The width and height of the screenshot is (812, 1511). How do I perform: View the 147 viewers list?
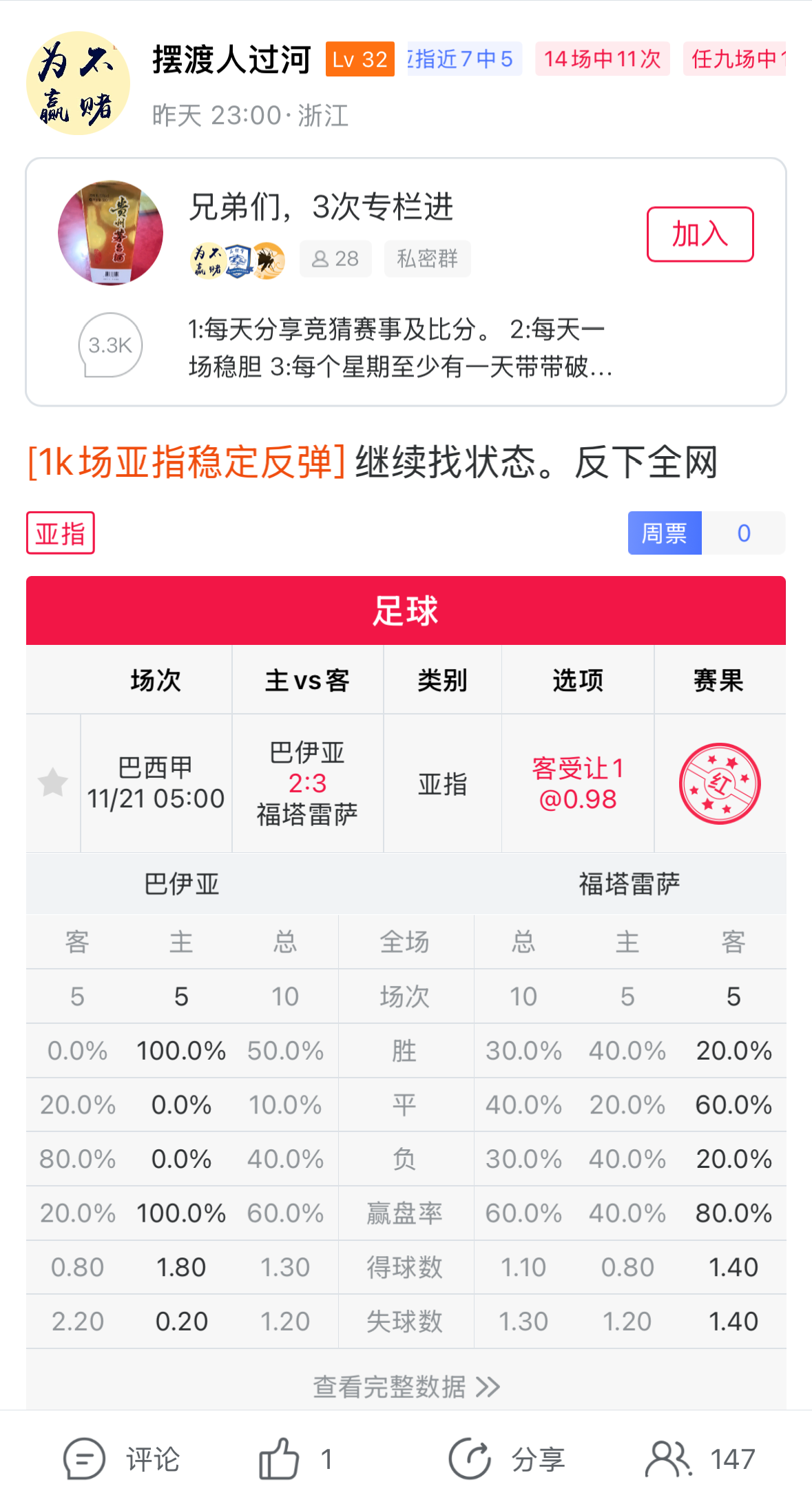coord(700,1459)
